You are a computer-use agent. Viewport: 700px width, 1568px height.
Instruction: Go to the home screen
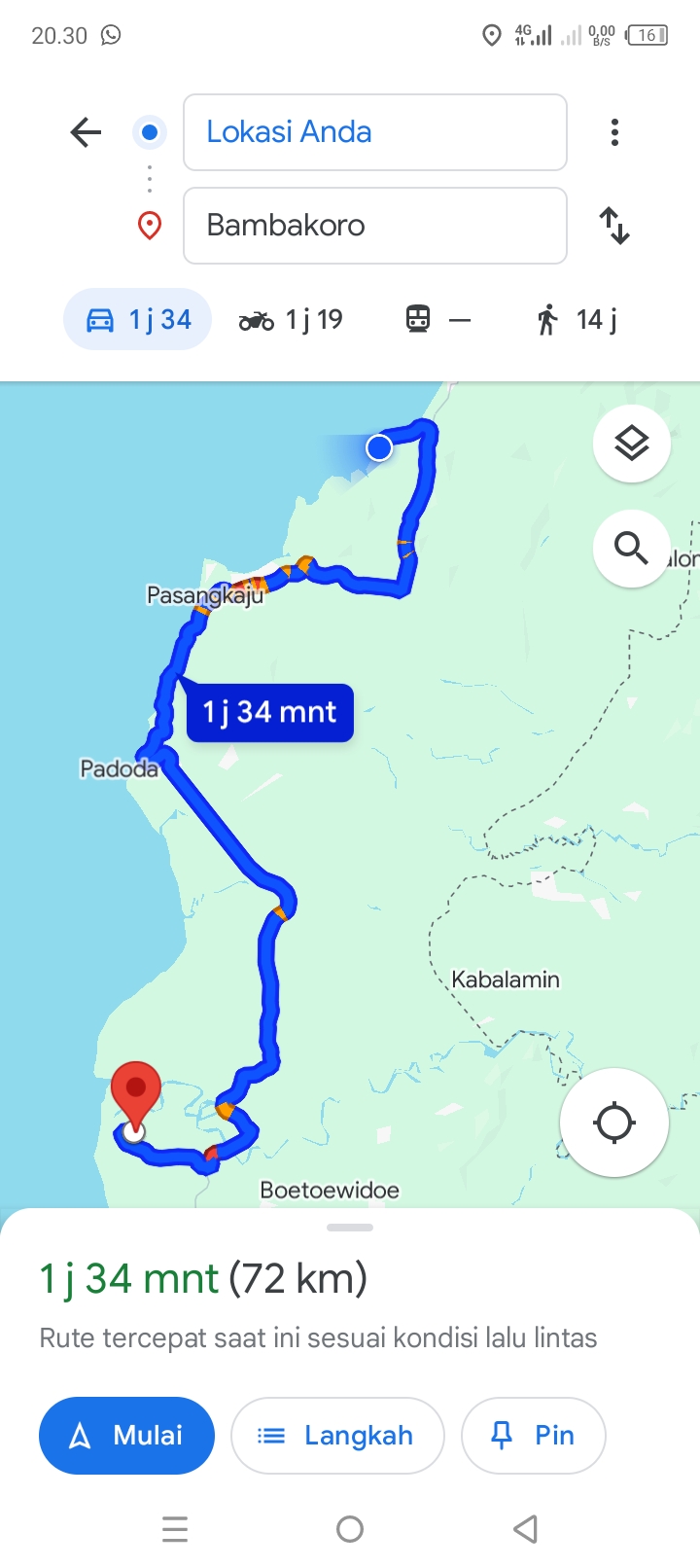(x=350, y=1529)
